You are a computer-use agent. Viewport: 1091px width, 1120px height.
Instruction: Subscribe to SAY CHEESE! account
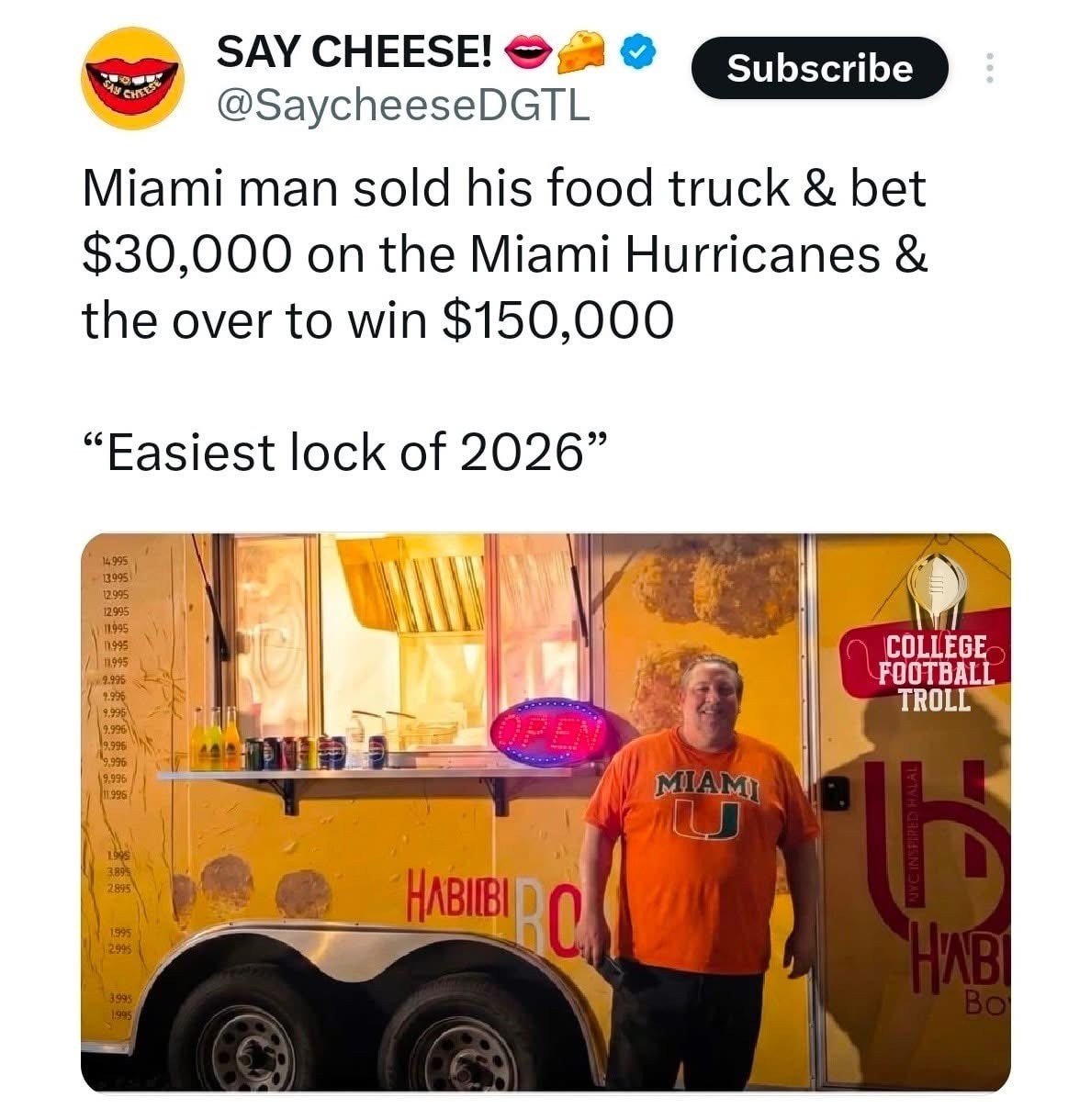point(818,68)
